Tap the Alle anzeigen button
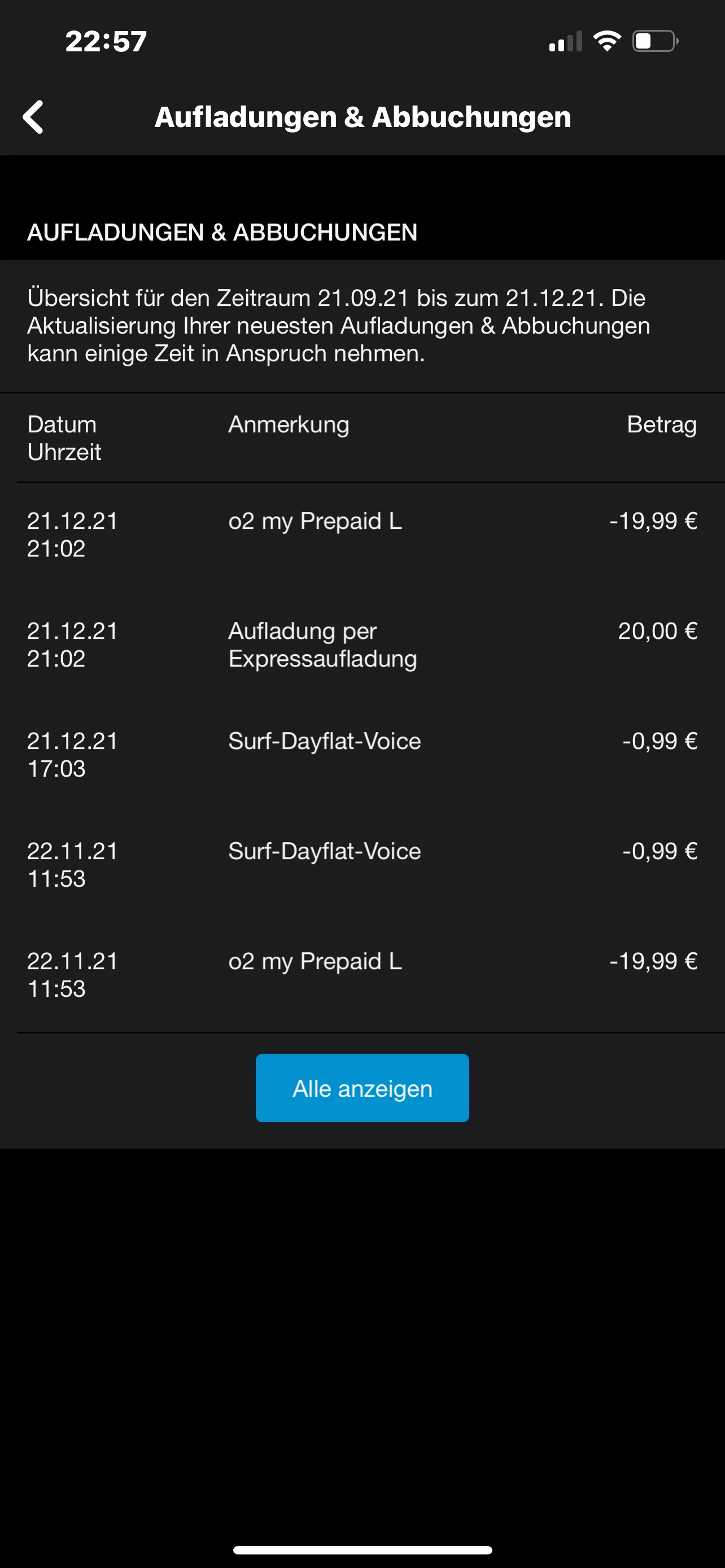 click(x=362, y=1088)
